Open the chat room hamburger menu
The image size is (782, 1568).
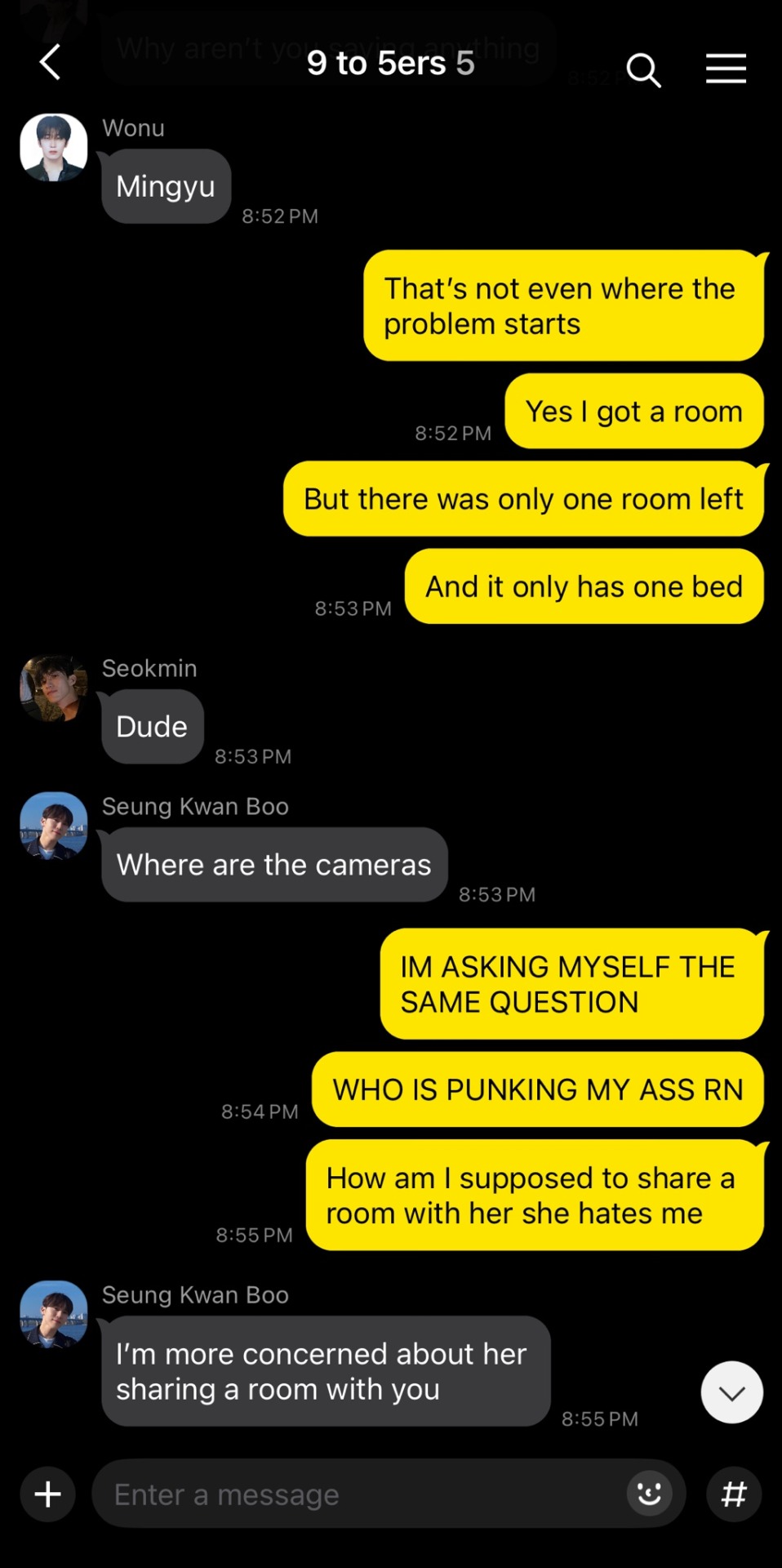[726, 69]
